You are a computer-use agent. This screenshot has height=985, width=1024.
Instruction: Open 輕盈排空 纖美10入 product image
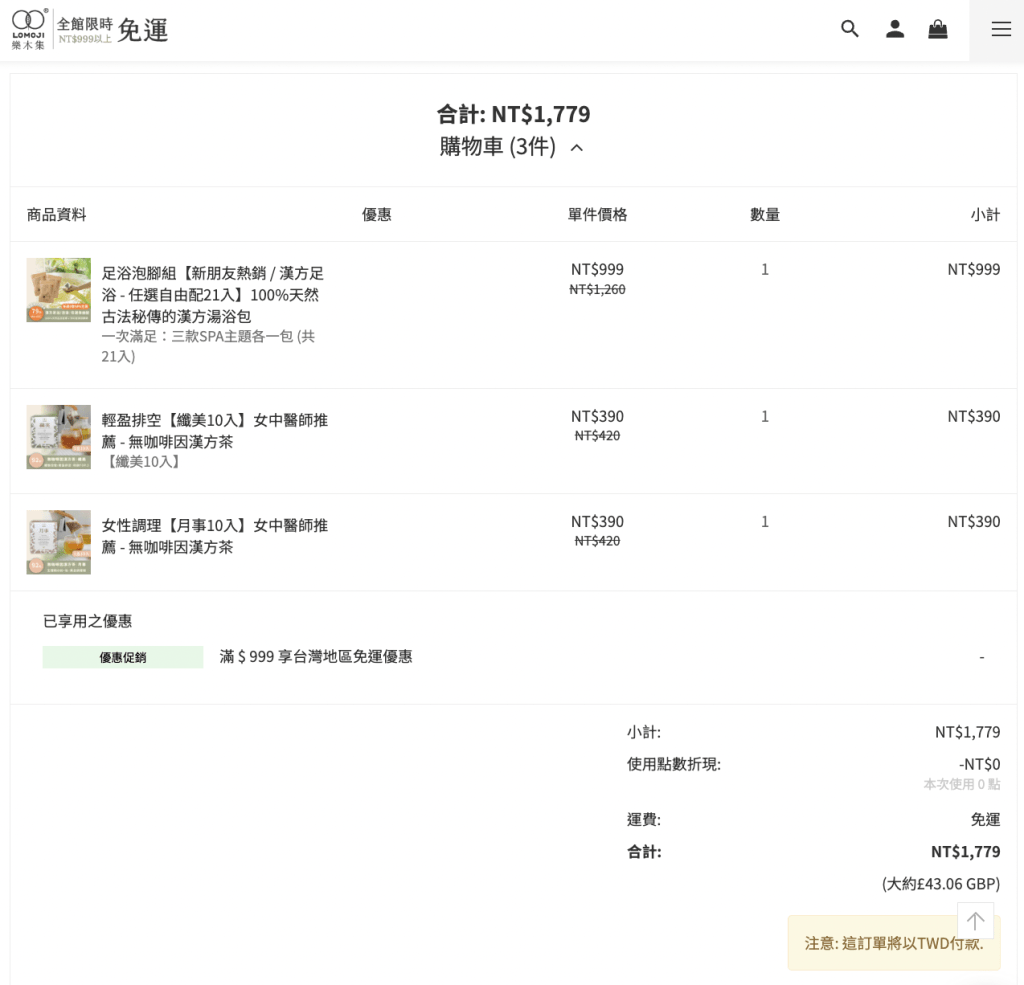(58, 437)
